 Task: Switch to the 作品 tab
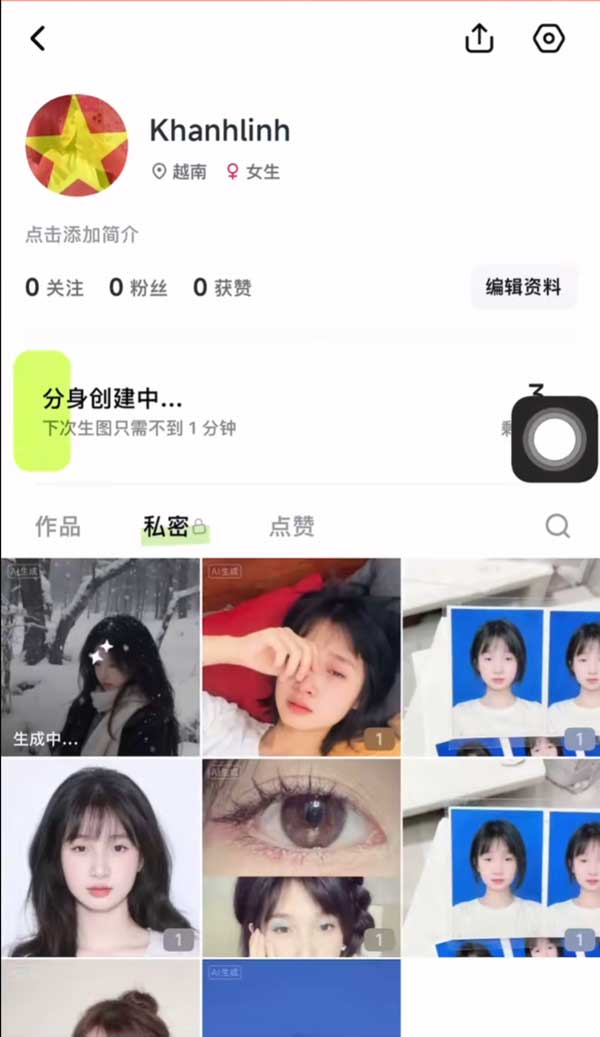[58, 527]
